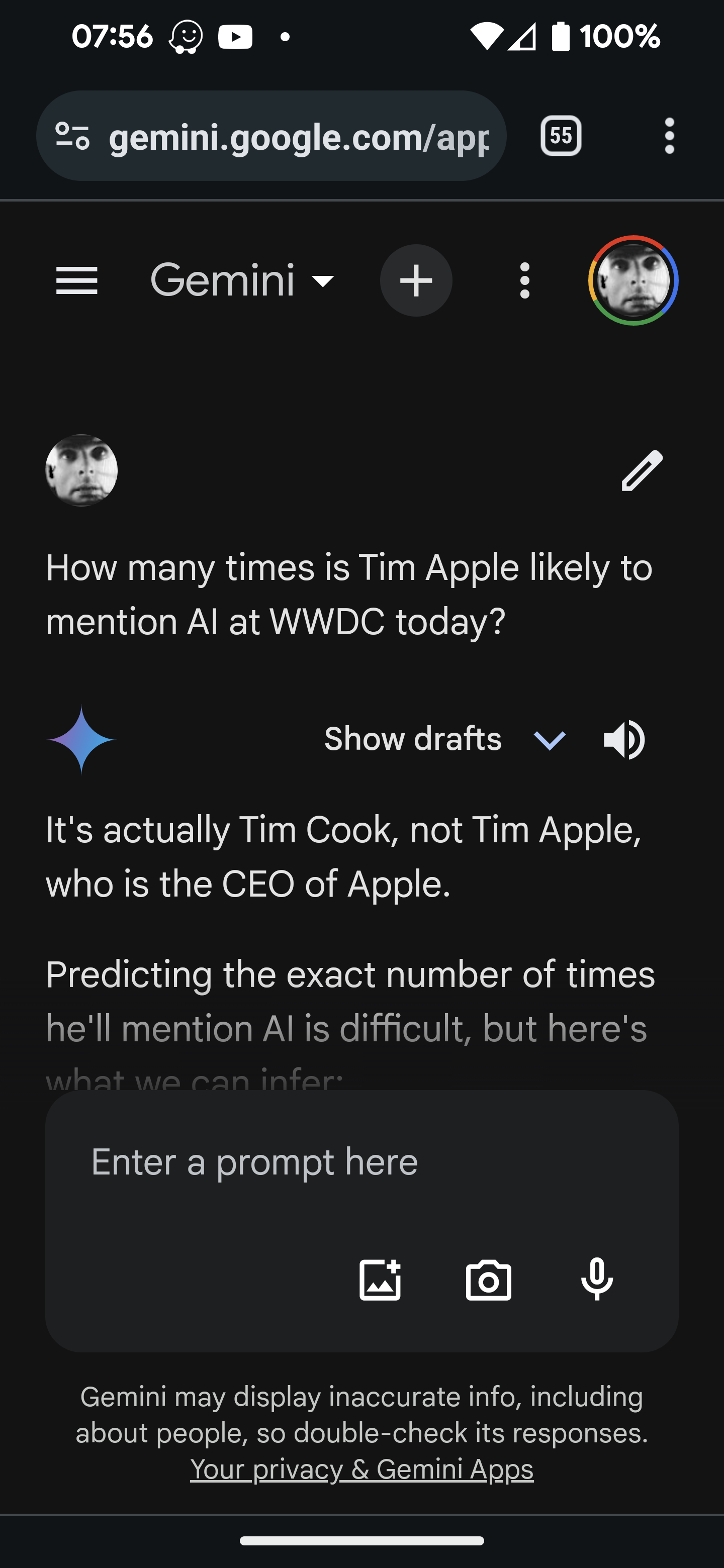Image resolution: width=724 pixels, height=1568 pixels.
Task: Expand the Gemini model dropdown
Action: (x=242, y=280)
